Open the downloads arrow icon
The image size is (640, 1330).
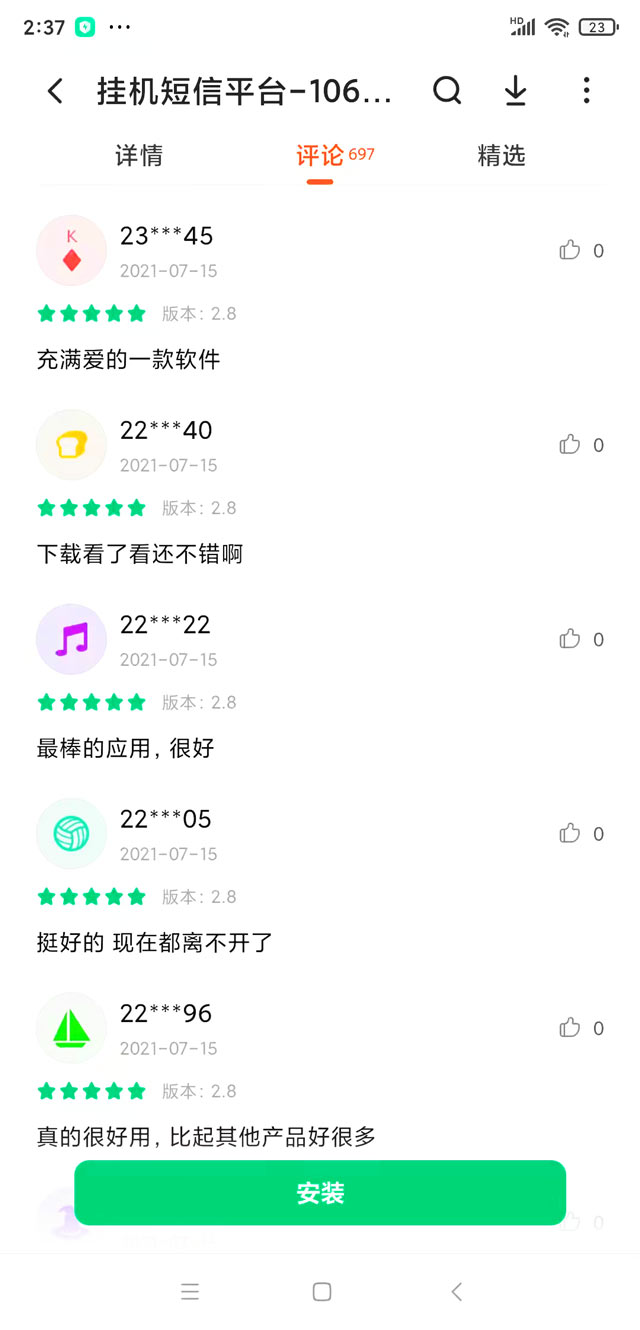pyautogui.click(x=515, y=91)
